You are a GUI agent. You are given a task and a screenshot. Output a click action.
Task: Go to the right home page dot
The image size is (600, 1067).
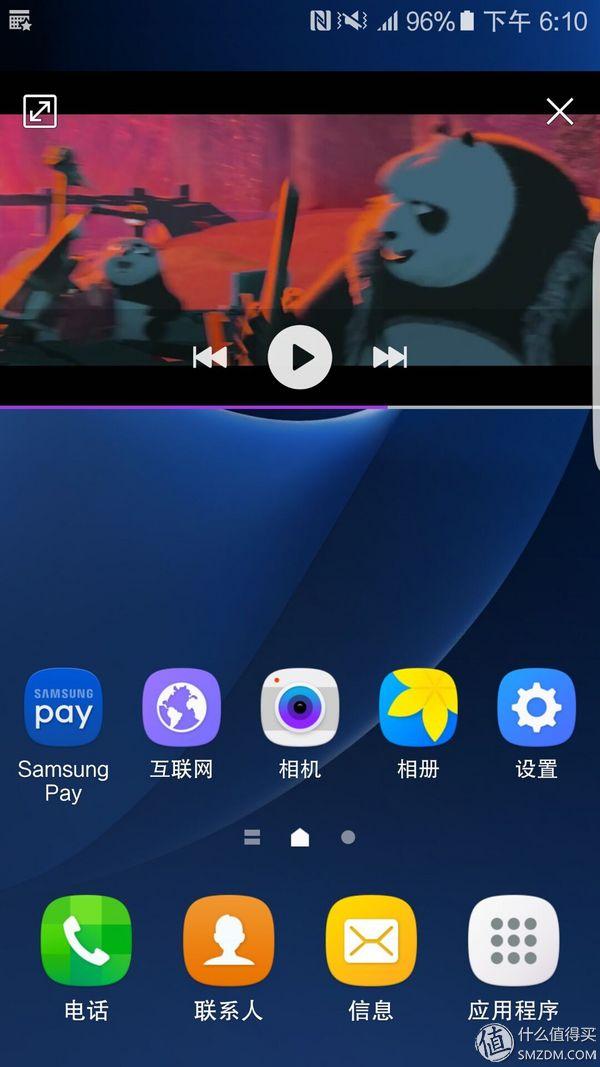coord(348,837)
